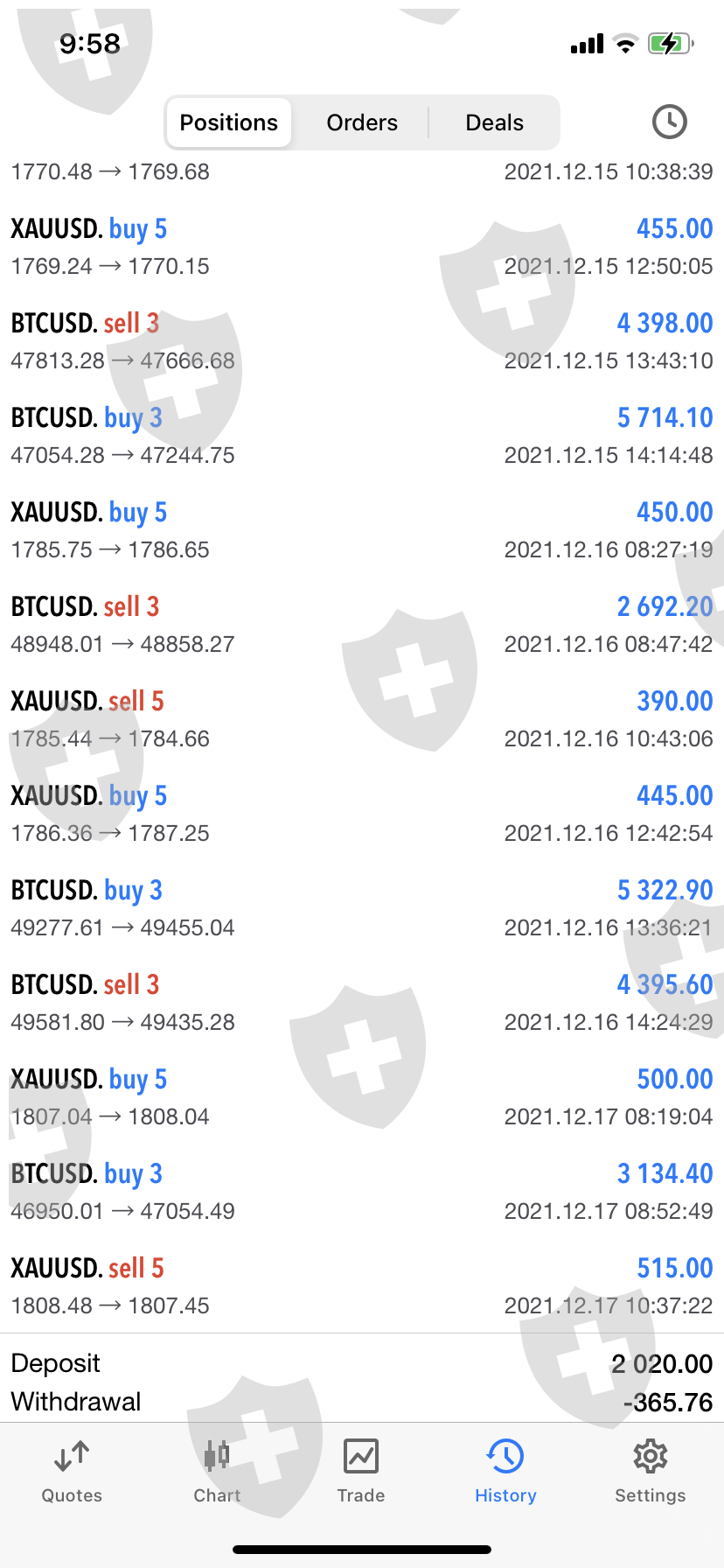This screenshot has width=724, height=1568.
Task: Open the clock period filter
Action: [x=669, y=122]
